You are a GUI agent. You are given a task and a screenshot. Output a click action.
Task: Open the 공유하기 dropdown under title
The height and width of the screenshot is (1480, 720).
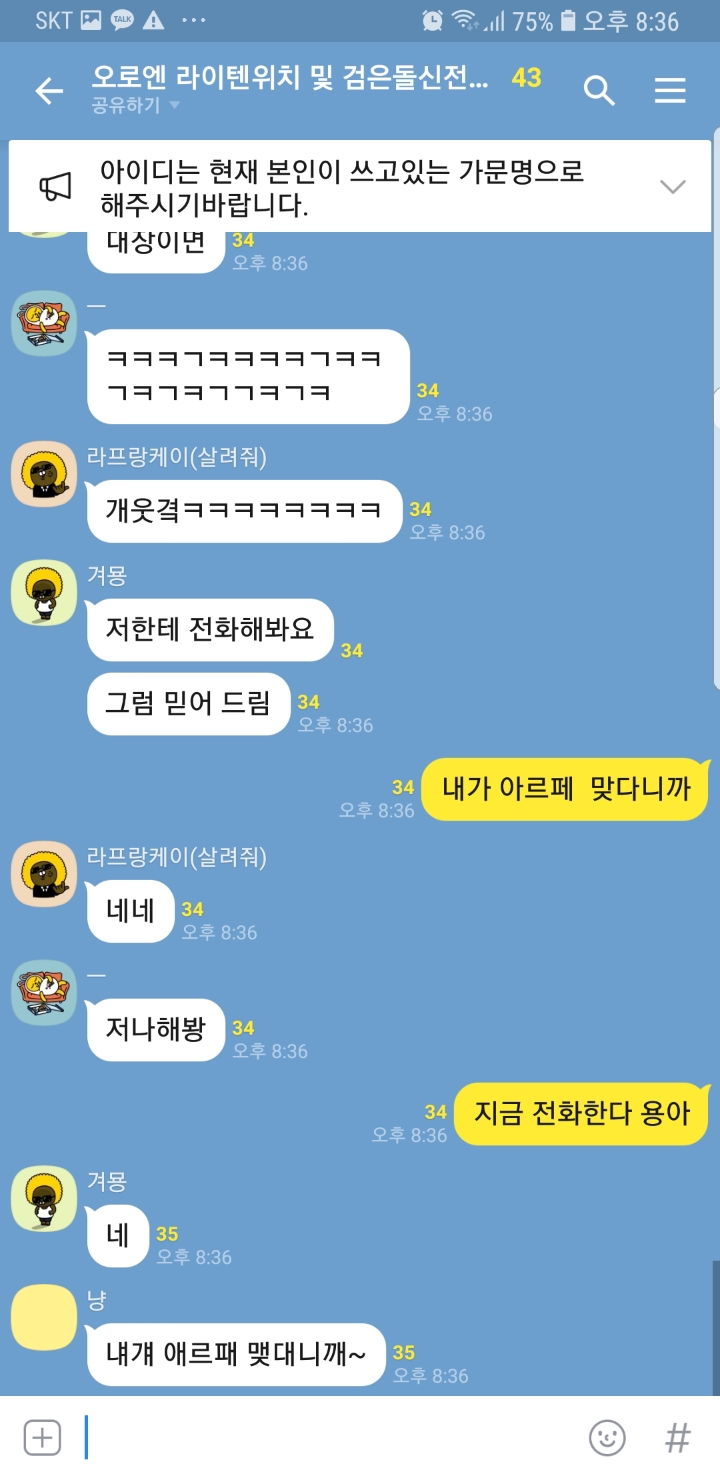click(x=135, y=105)
